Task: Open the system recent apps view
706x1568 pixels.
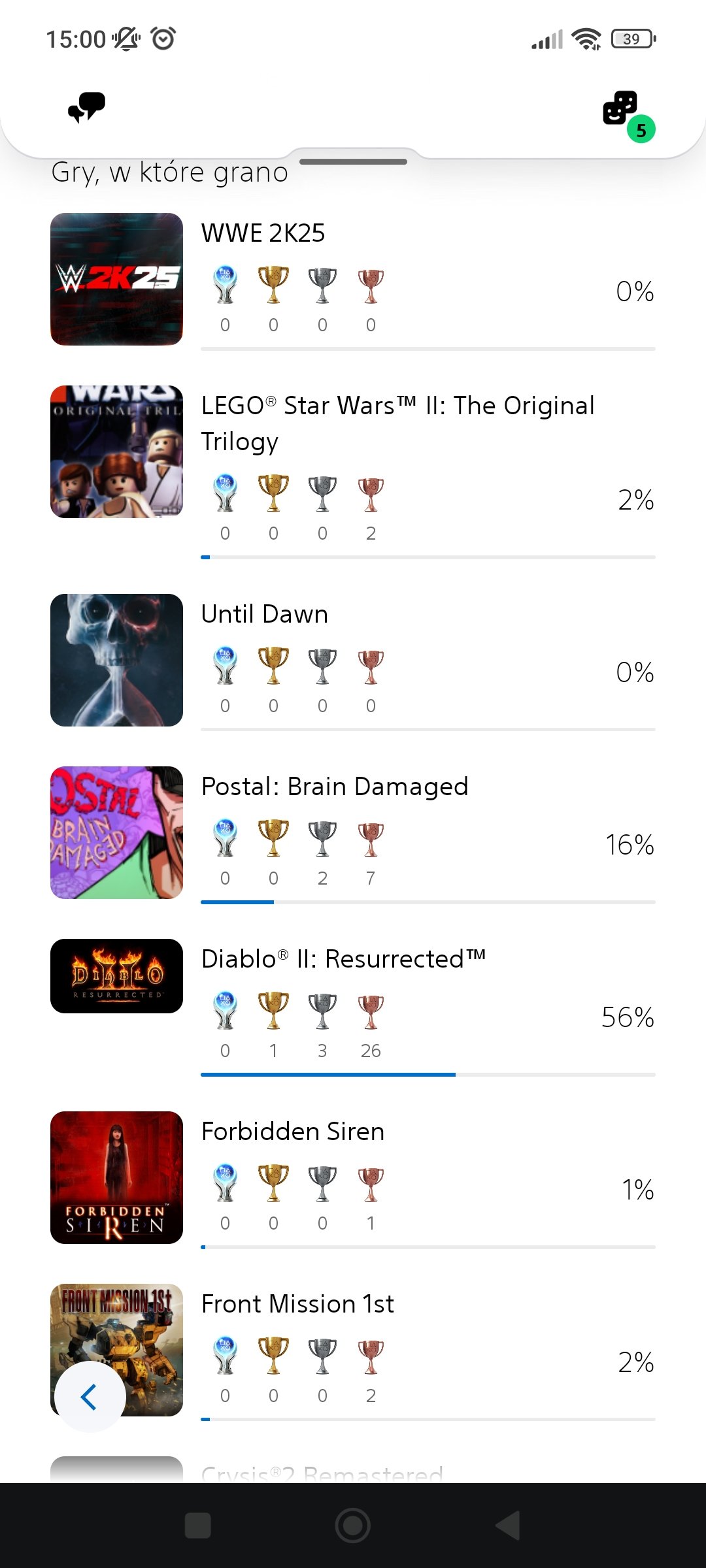Action: [198, 1526]
